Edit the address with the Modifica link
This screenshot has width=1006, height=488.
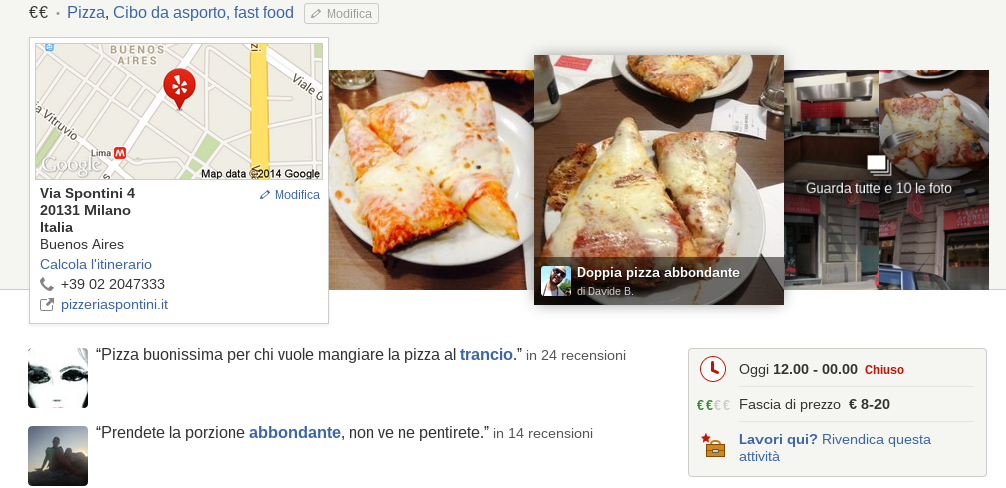(290, 195)
